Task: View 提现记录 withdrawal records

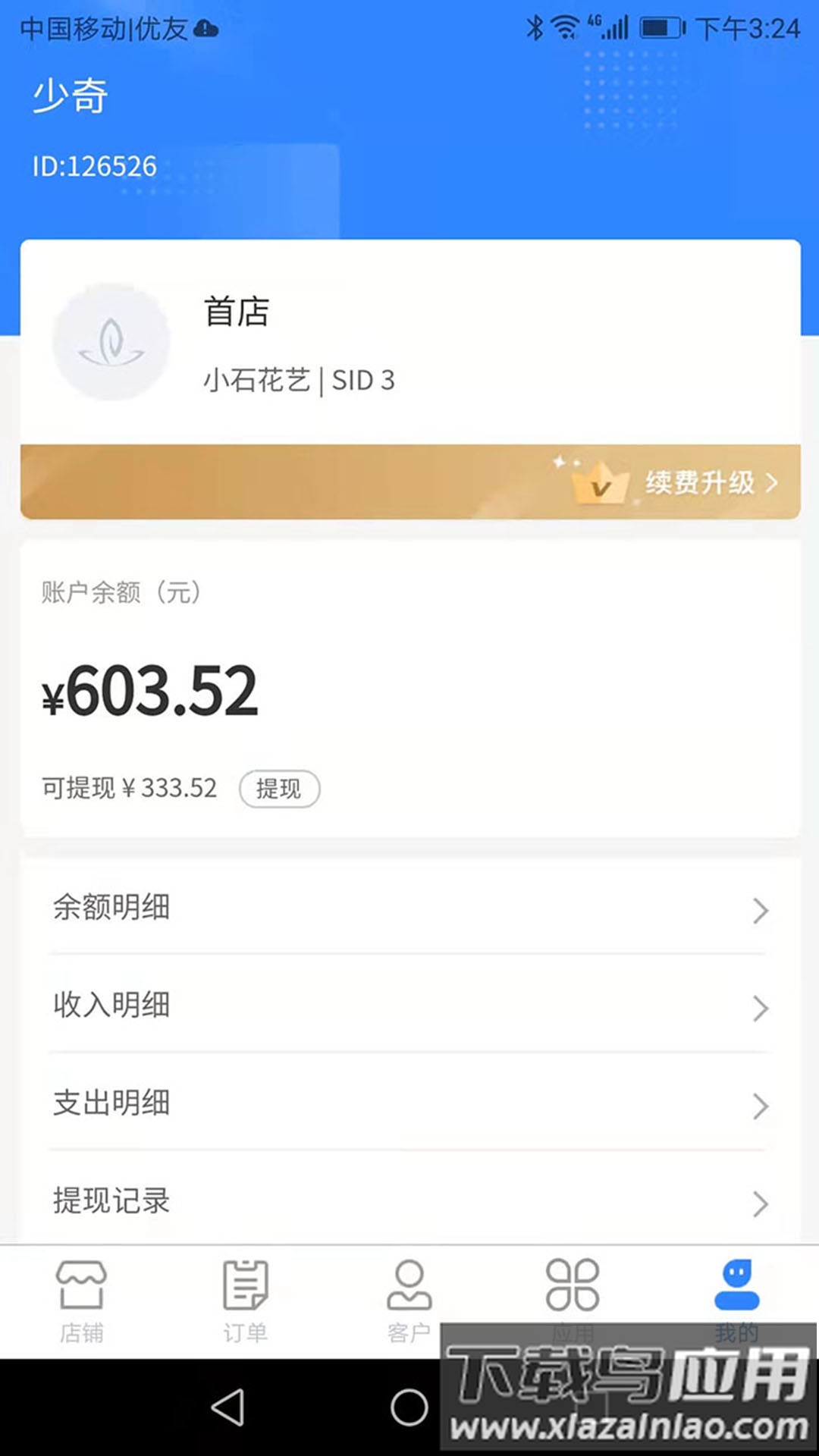Action: (x=409, y=1201)
